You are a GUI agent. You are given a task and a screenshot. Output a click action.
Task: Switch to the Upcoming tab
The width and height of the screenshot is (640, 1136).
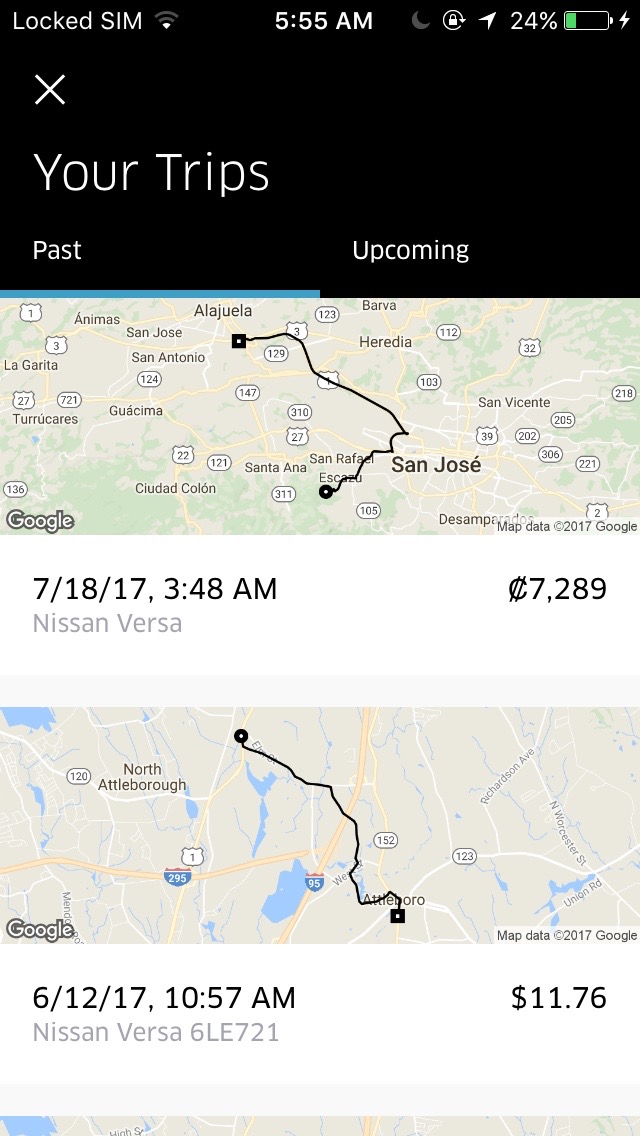[410, 250]
